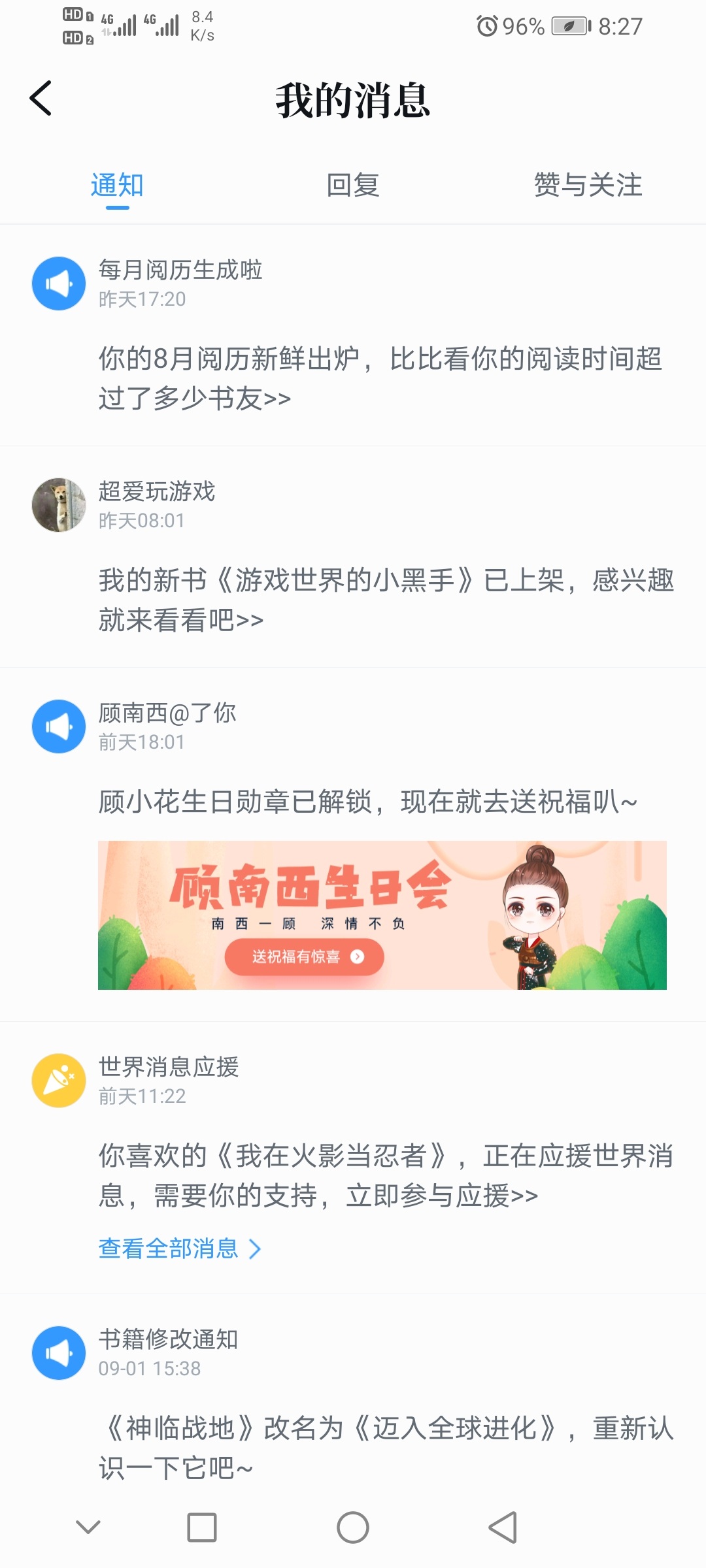706x1568 pixels.
Task: Open the 顾南西生日会 banner
Action: pos(382,915)
